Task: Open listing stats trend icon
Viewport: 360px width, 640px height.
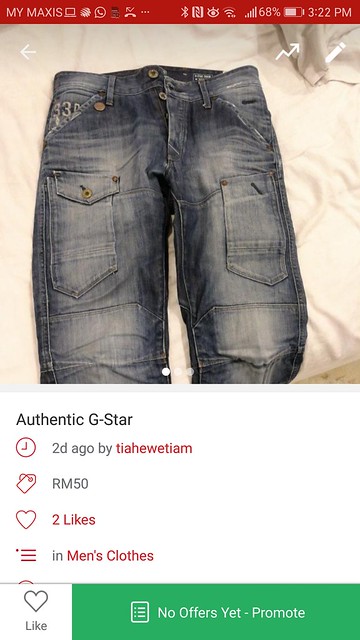Action: (x=287, y=52)
